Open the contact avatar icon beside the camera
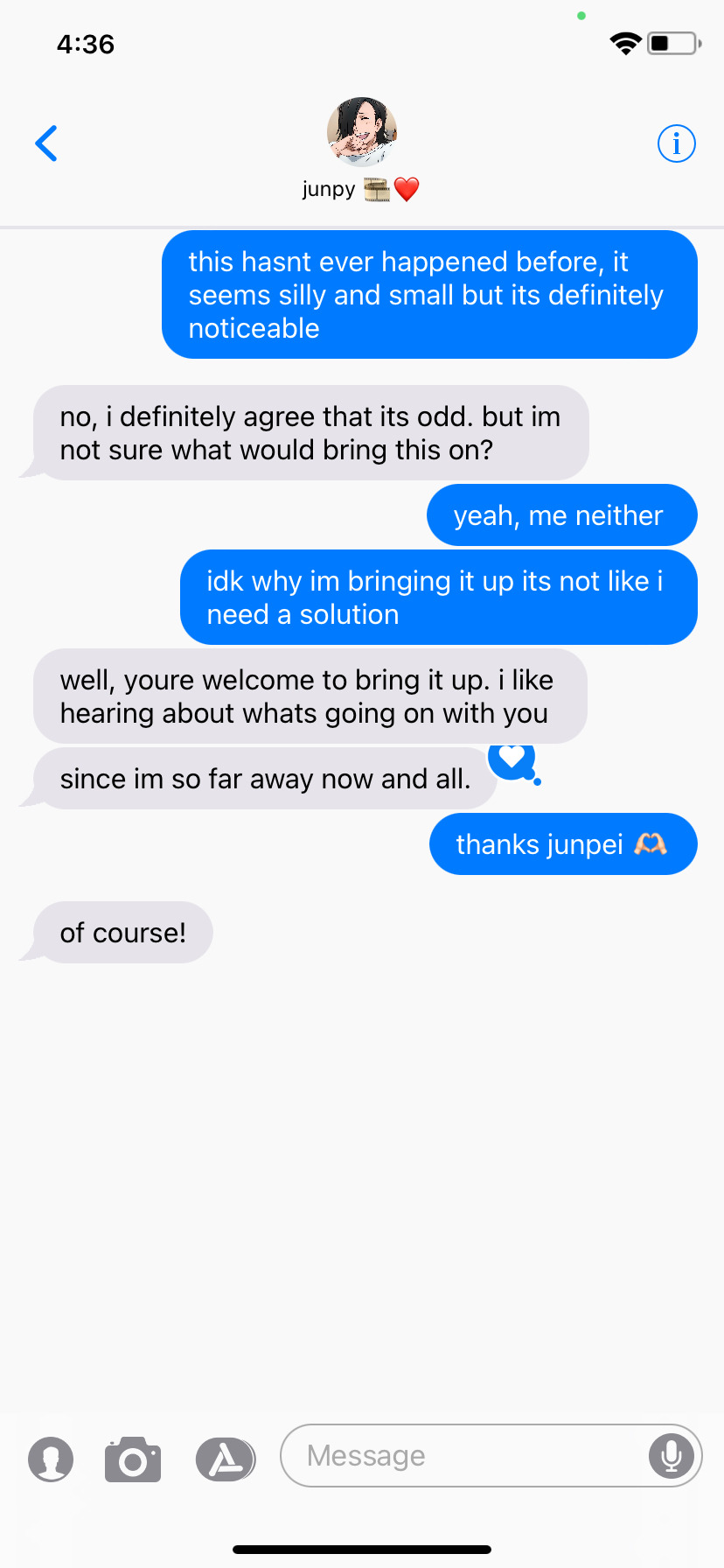Viewport: 724px width, 1568px height. point(51,1459)
